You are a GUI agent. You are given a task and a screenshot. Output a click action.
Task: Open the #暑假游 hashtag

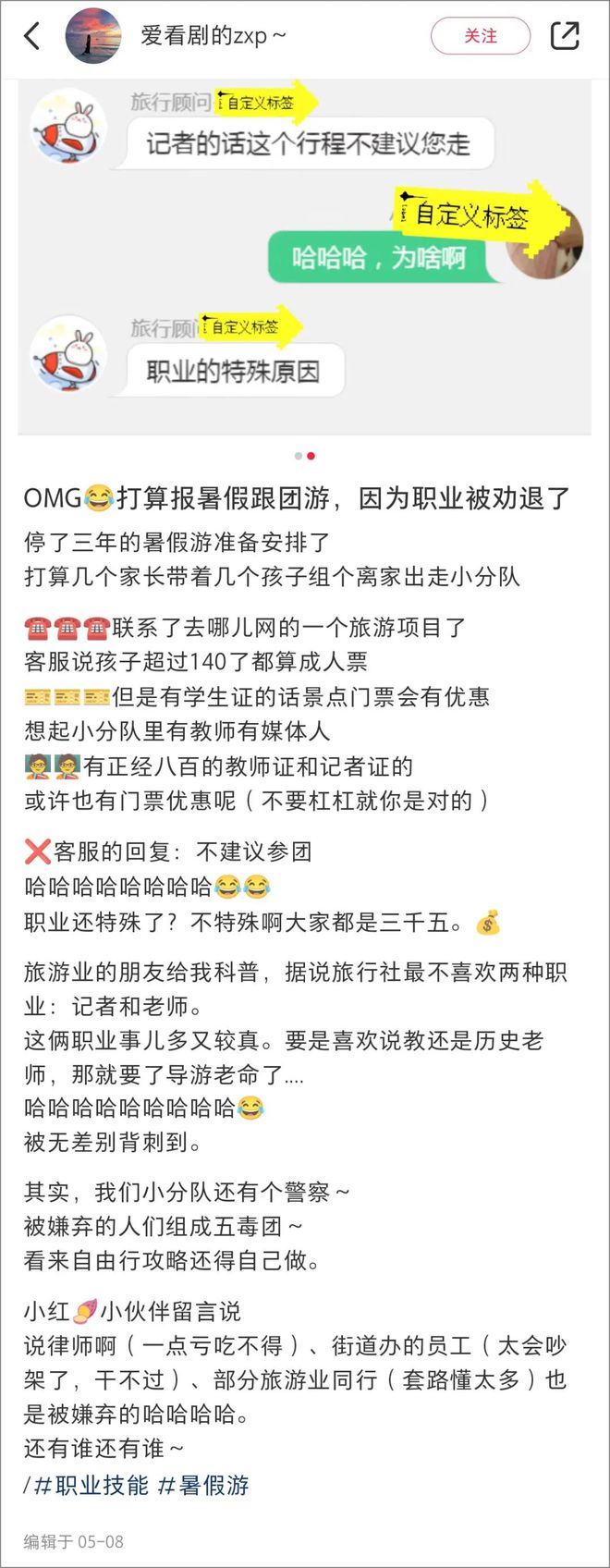203,1486
